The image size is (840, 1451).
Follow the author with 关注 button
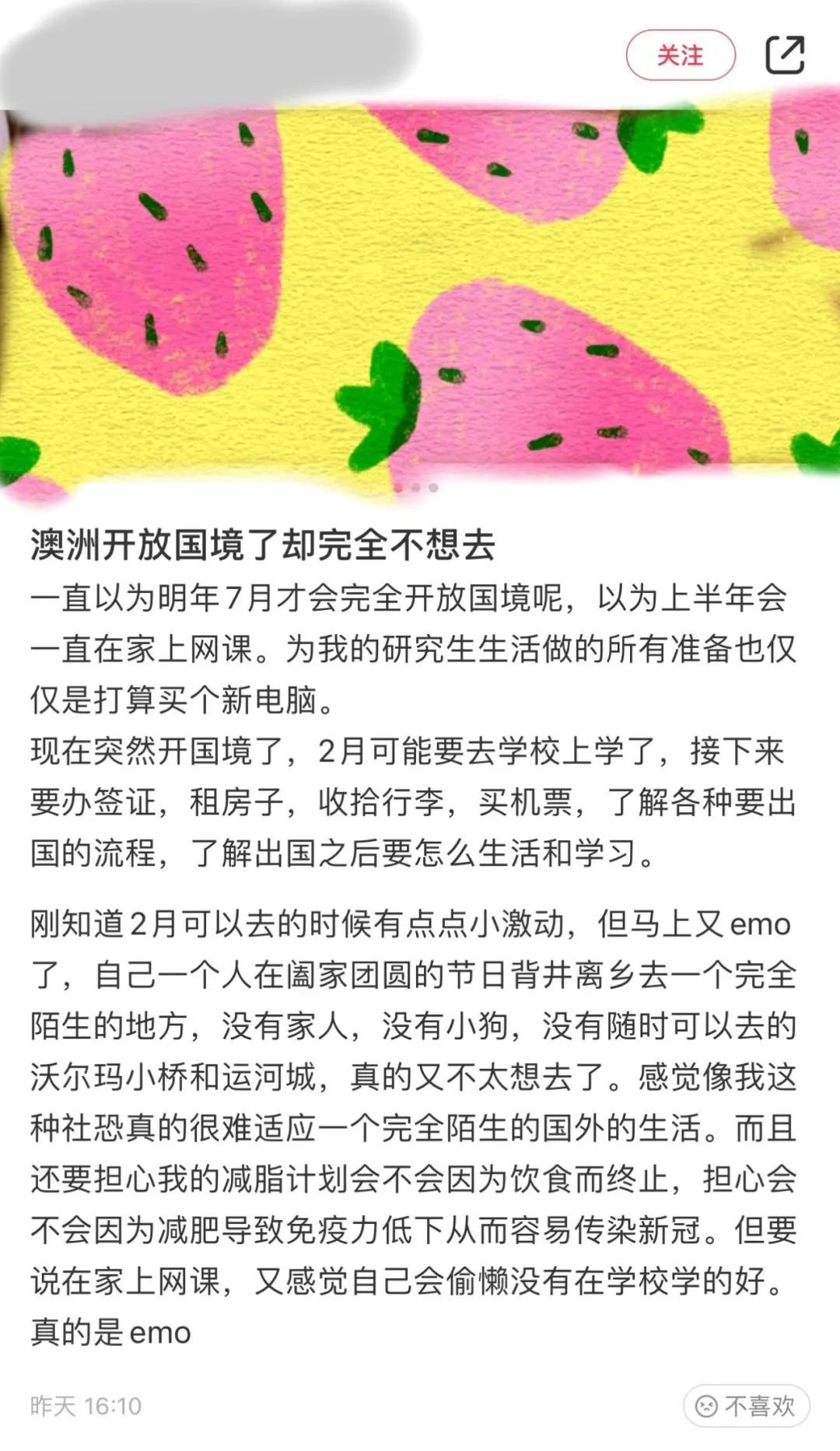pos(680,55)
